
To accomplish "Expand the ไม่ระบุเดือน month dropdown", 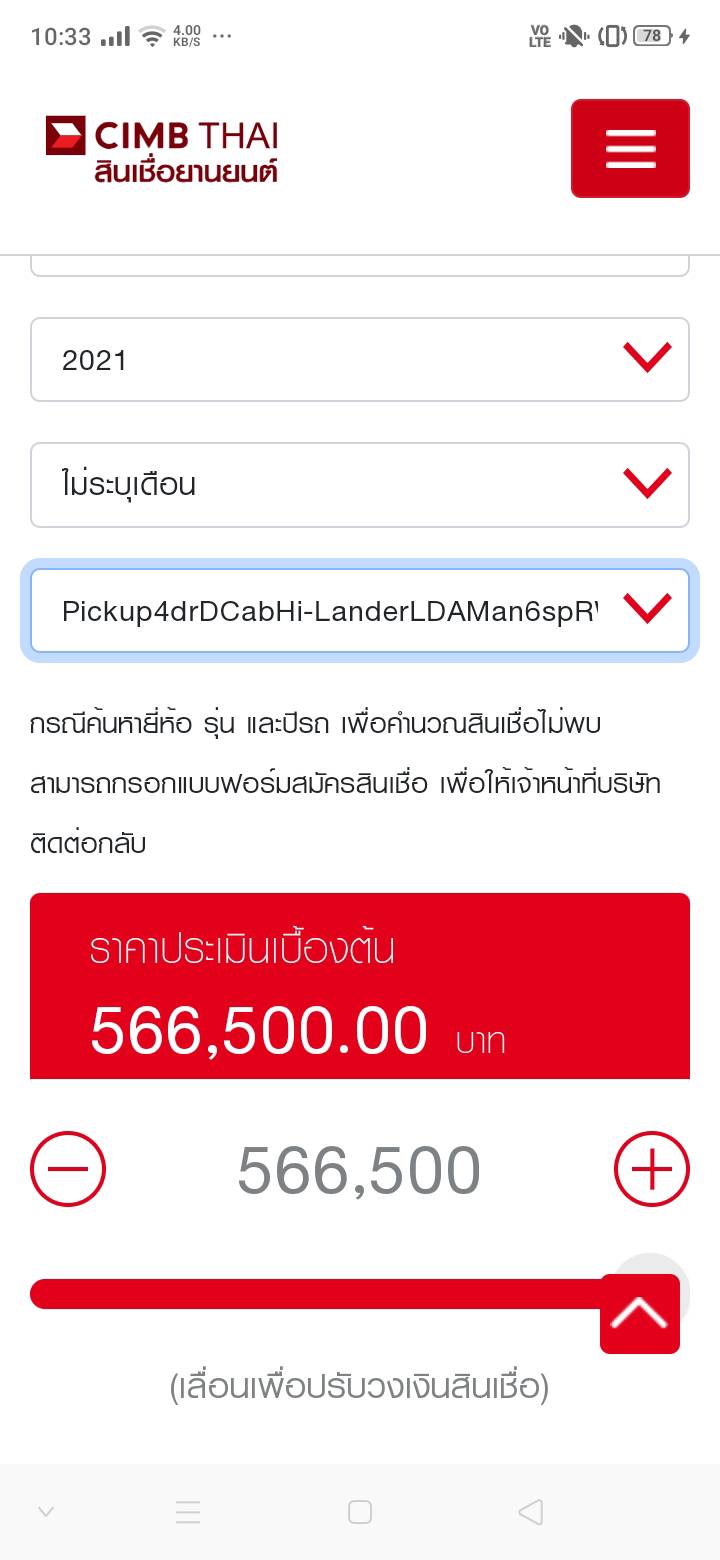I will pos(360,485).
